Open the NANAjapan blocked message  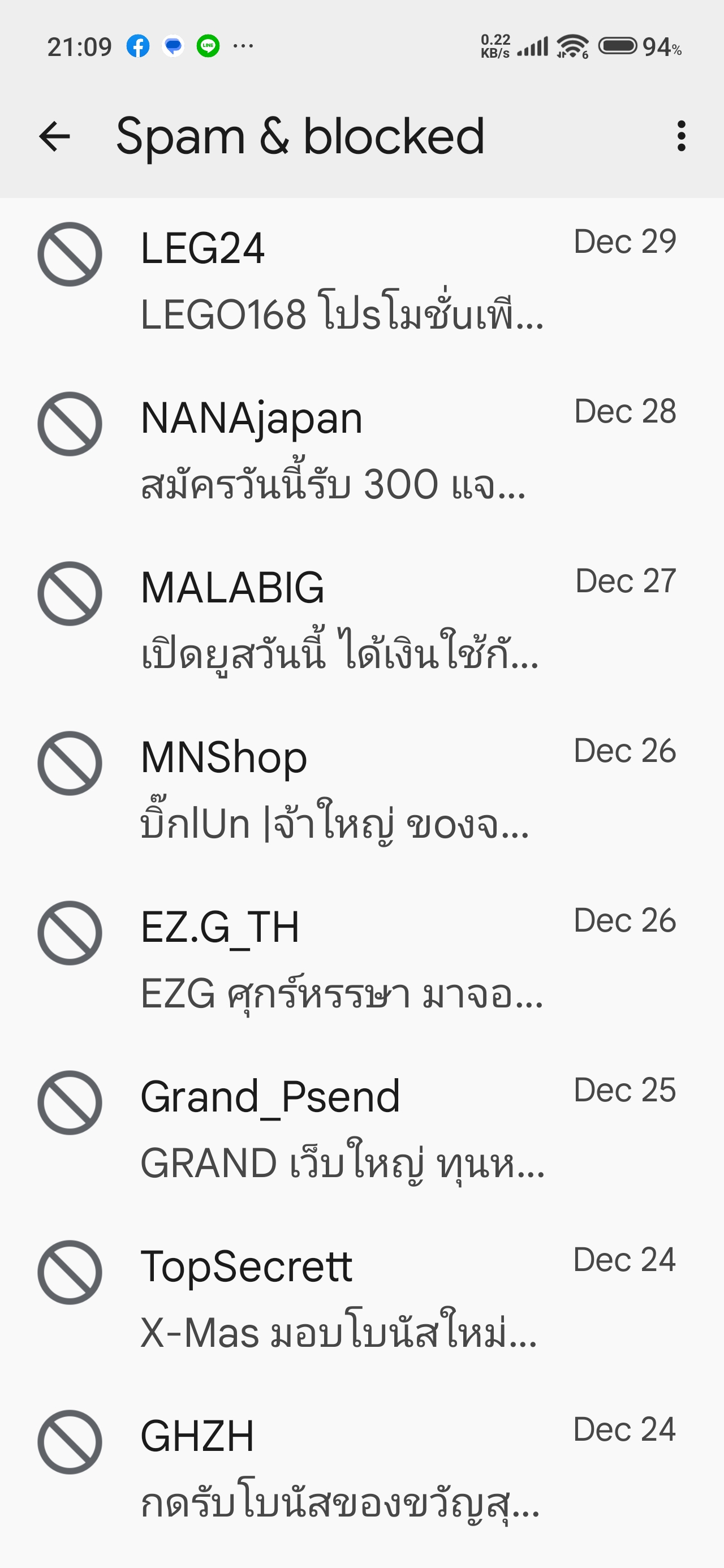(361, 451)
